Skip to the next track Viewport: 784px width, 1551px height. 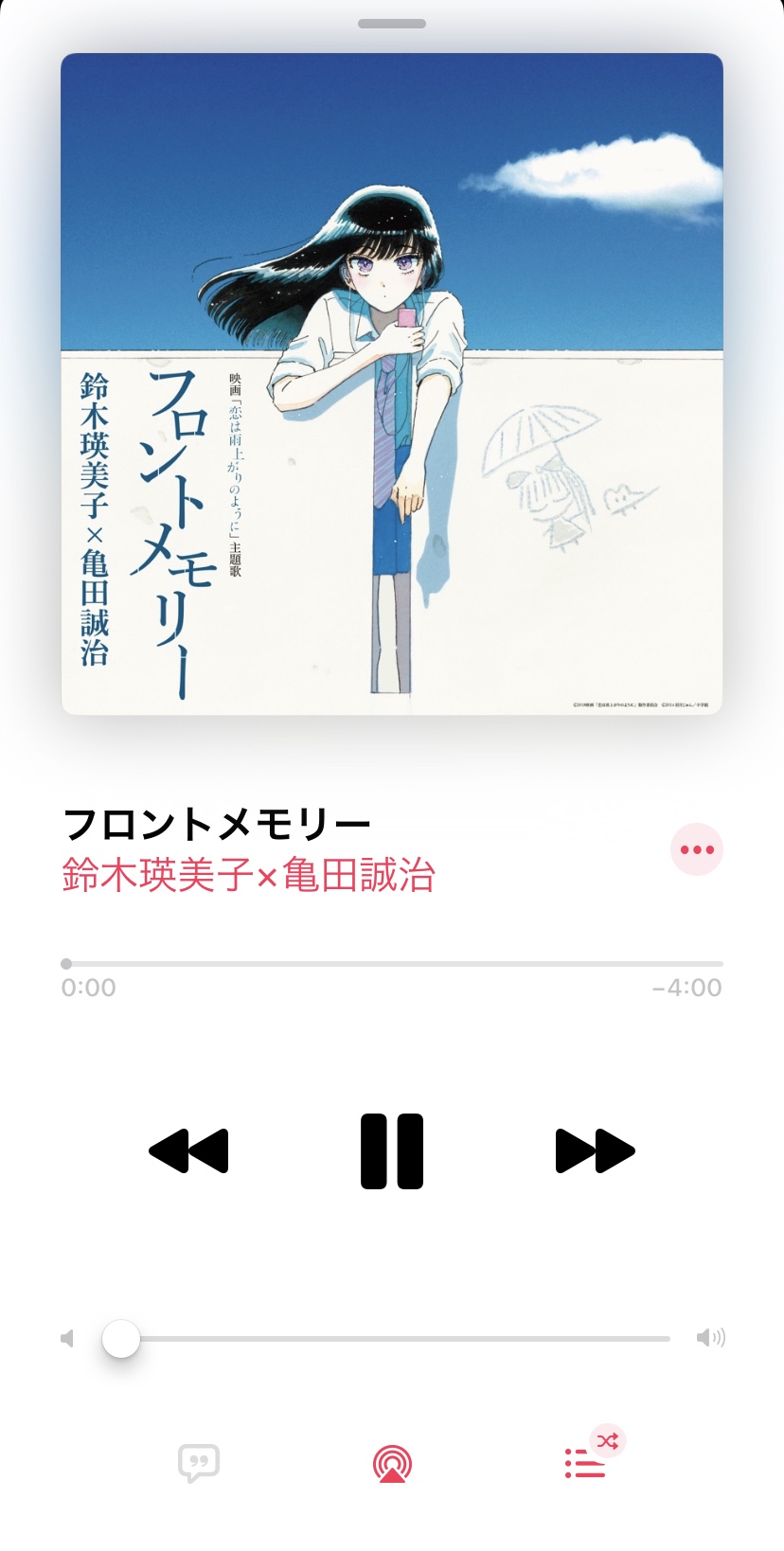click(595, 1150)
